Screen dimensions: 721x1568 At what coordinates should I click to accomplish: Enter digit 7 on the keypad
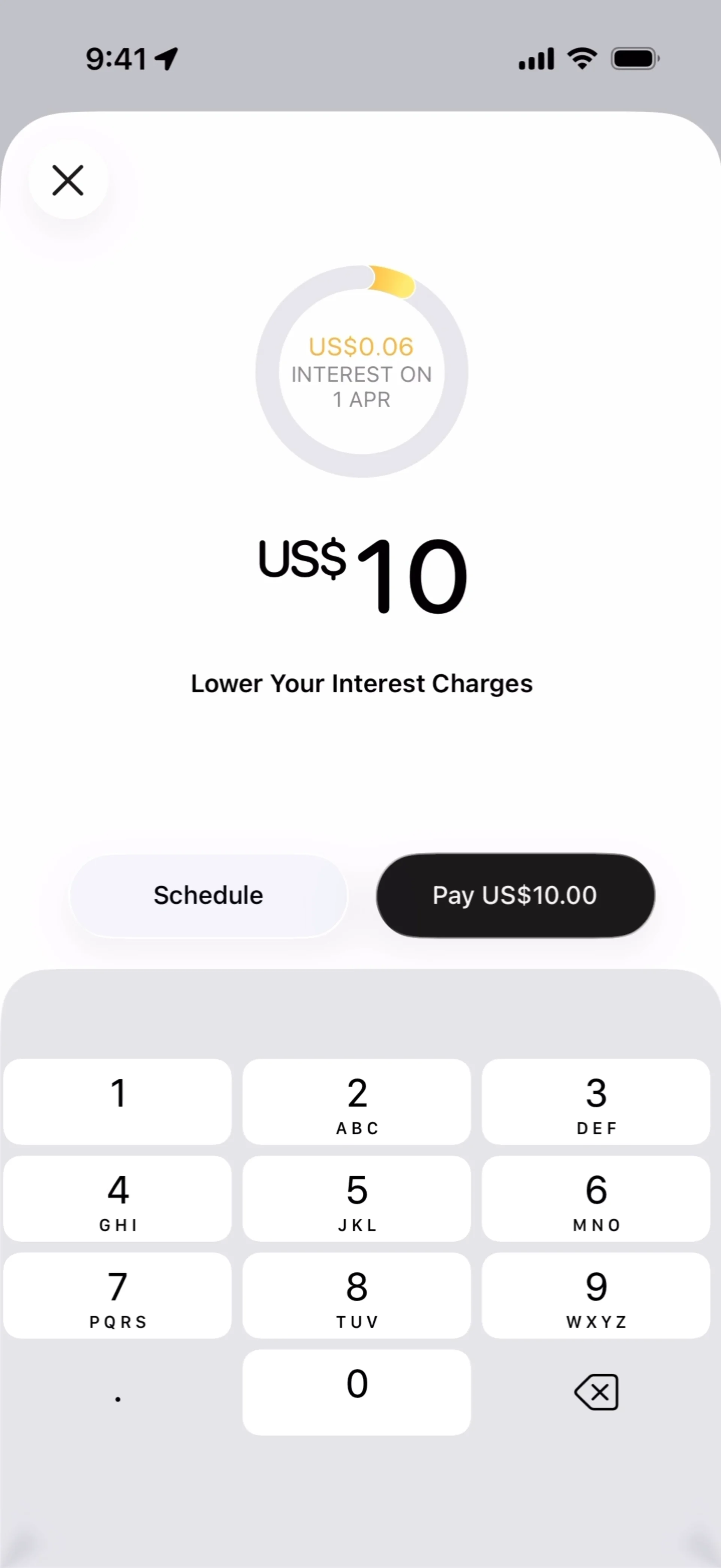point(118,1295)
